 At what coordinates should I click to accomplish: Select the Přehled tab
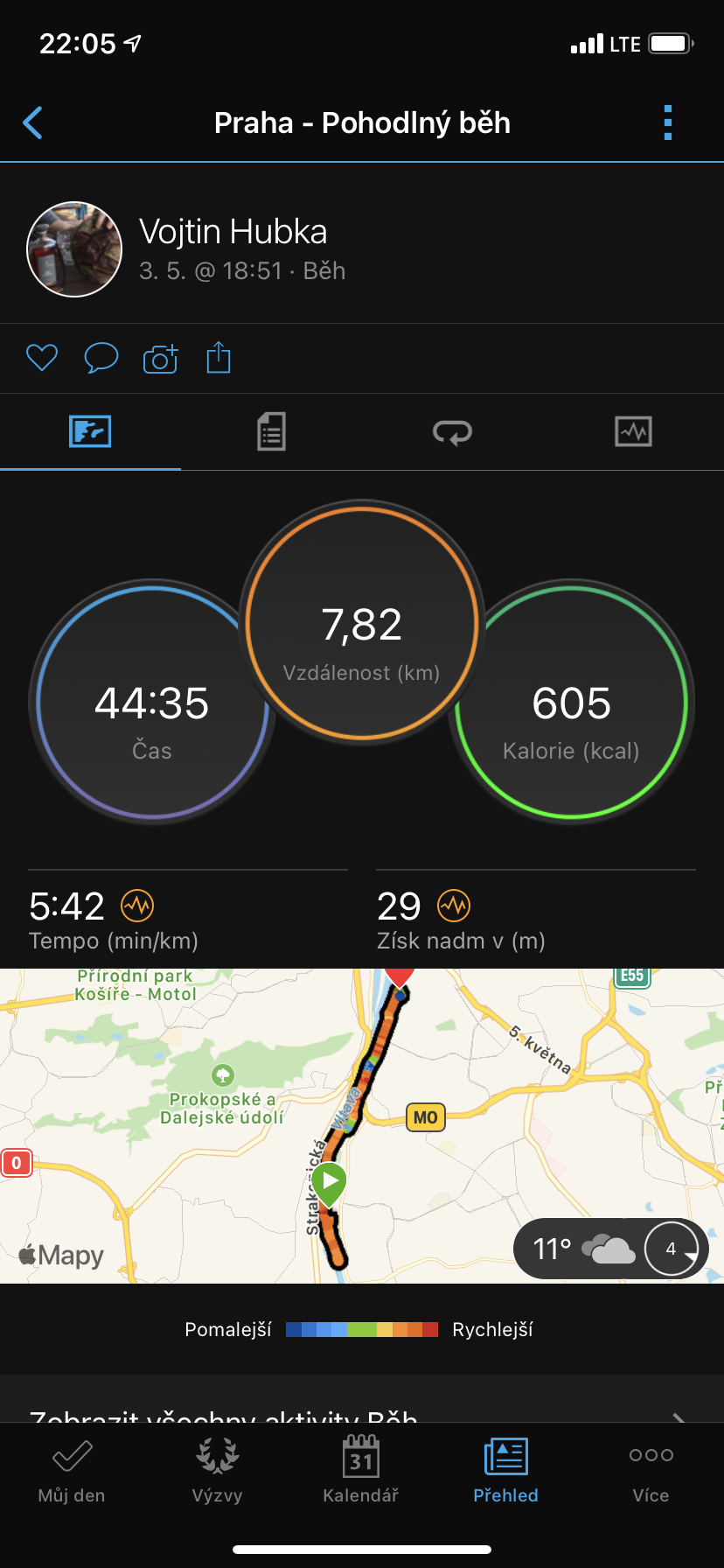coord(506,1471)
